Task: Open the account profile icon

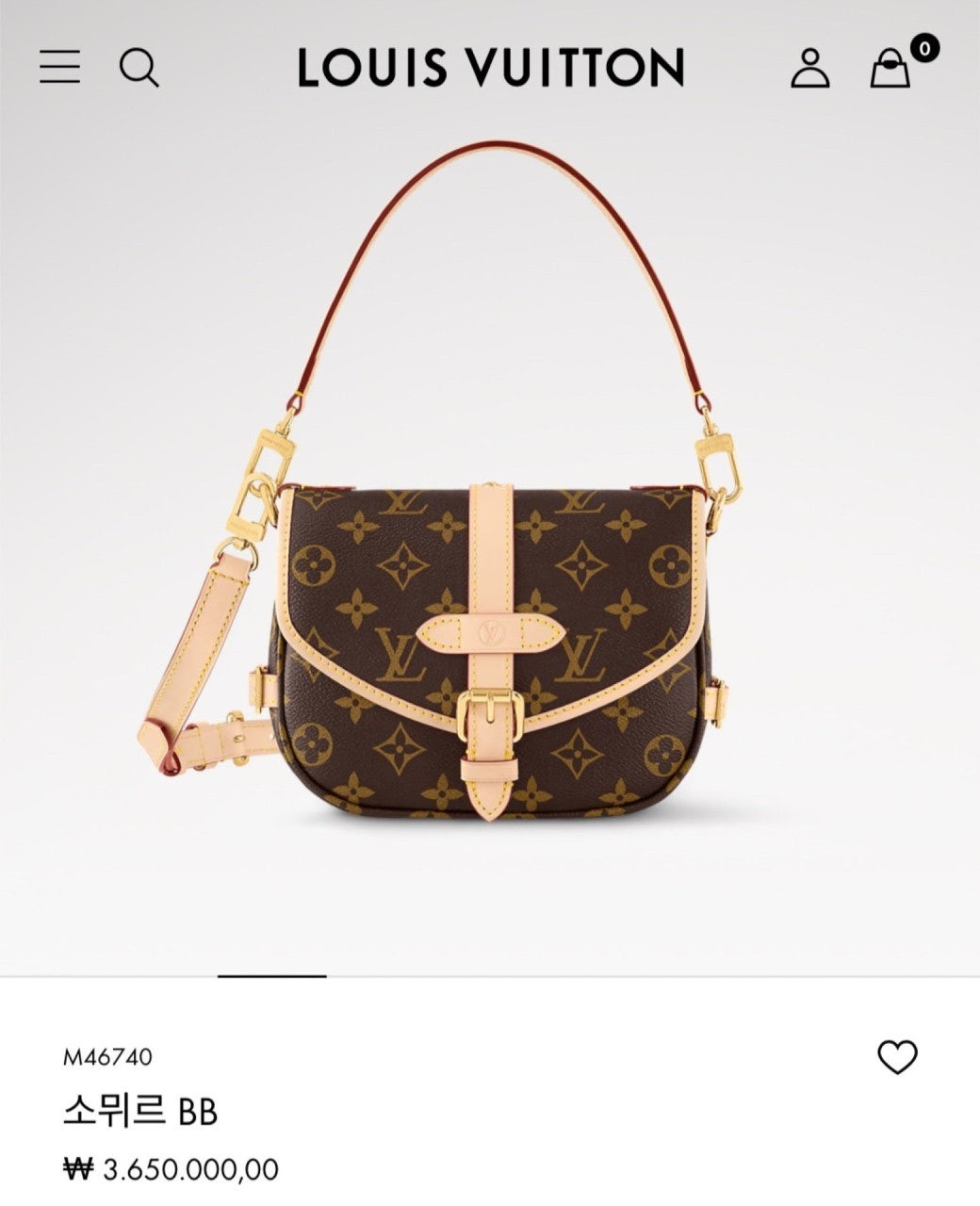Action: 809,68
